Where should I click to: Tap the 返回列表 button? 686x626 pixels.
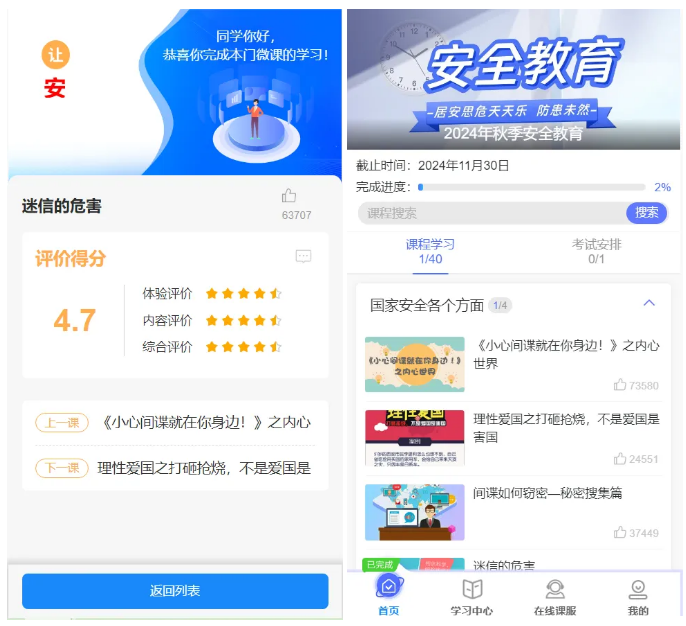tap(175, 591)
